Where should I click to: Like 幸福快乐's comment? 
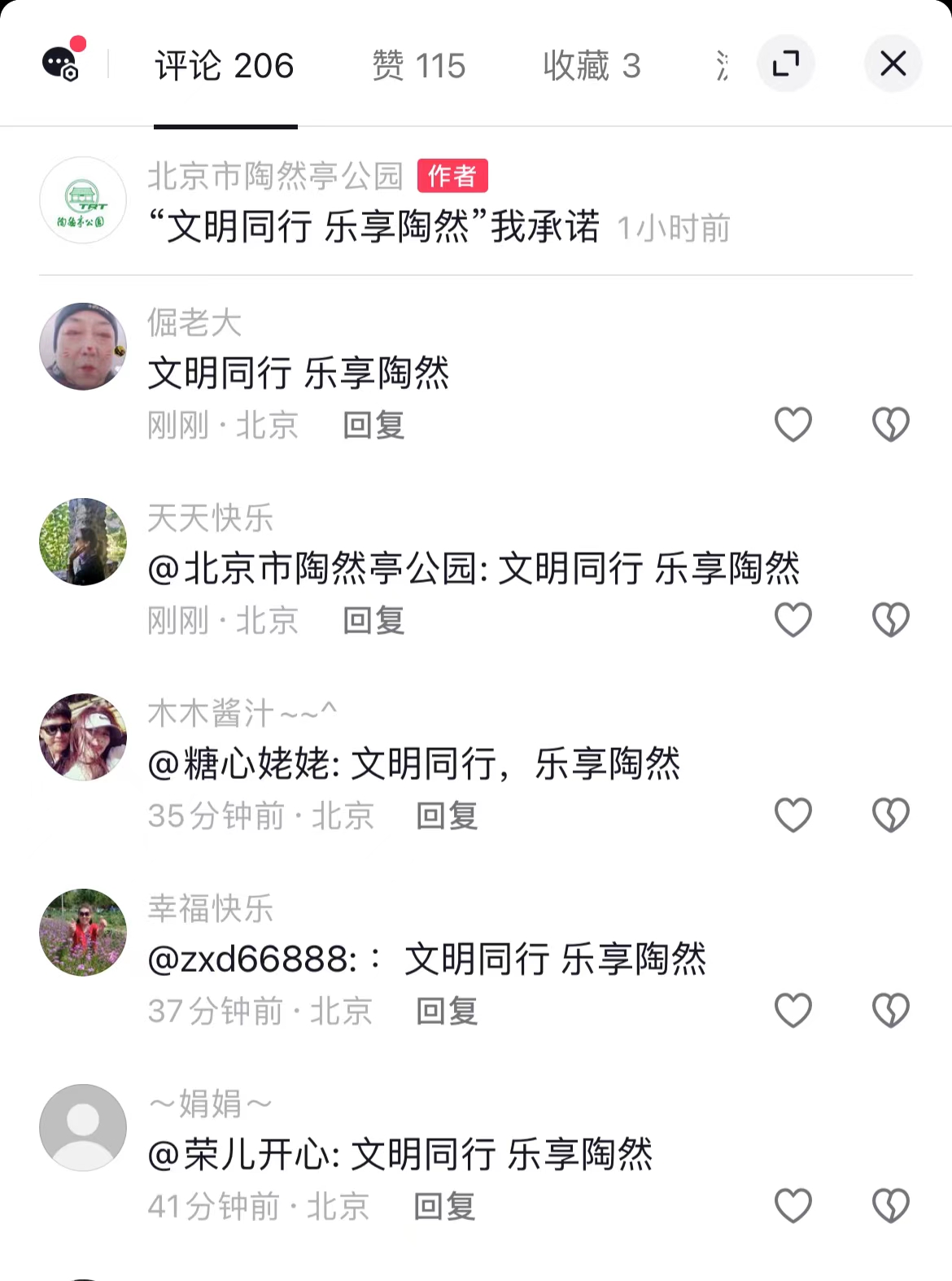[x=793, y=1010]
